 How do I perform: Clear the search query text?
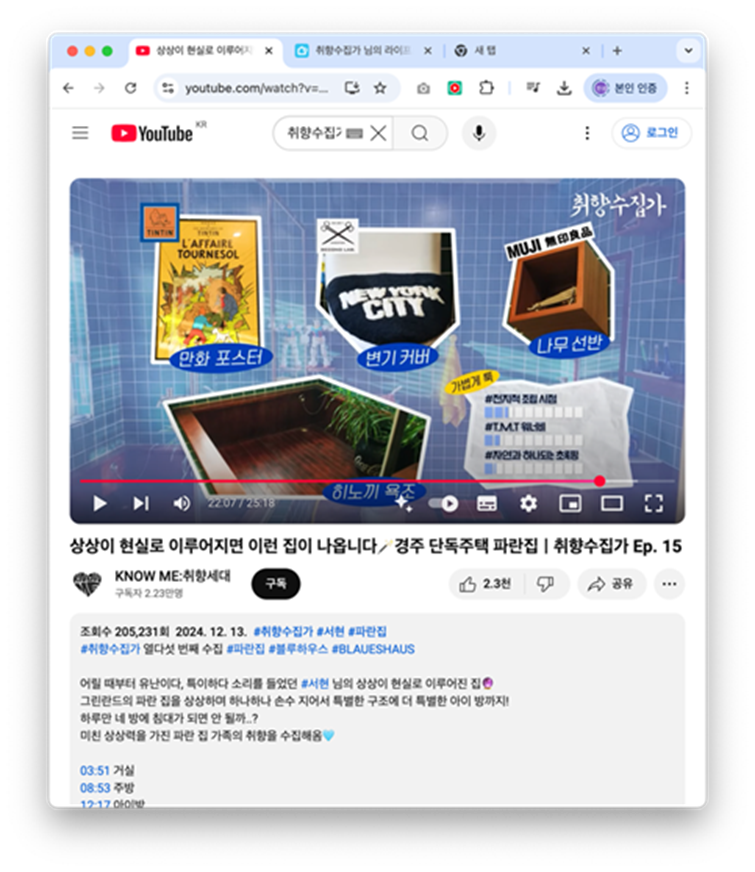point(378,133)
